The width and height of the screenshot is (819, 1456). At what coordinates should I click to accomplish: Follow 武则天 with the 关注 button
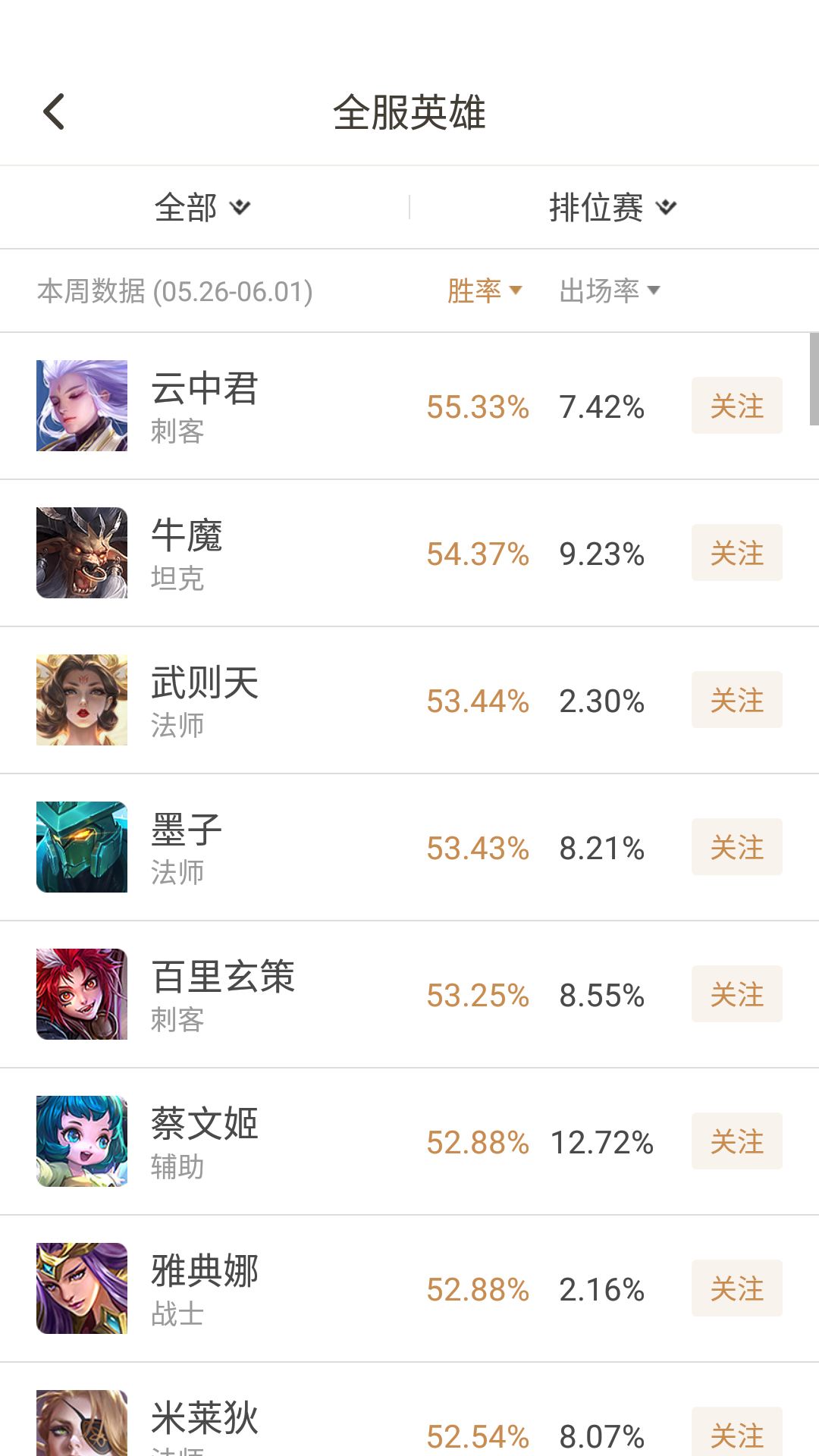click(736, 700)
